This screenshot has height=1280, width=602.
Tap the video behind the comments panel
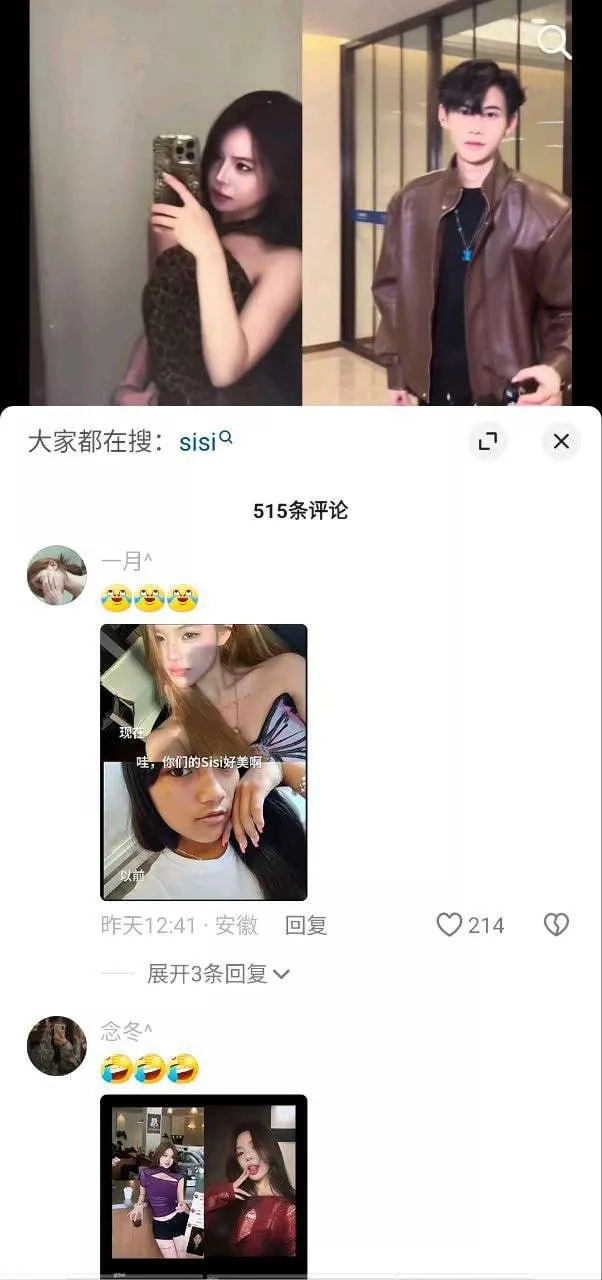tap(300, 202)
